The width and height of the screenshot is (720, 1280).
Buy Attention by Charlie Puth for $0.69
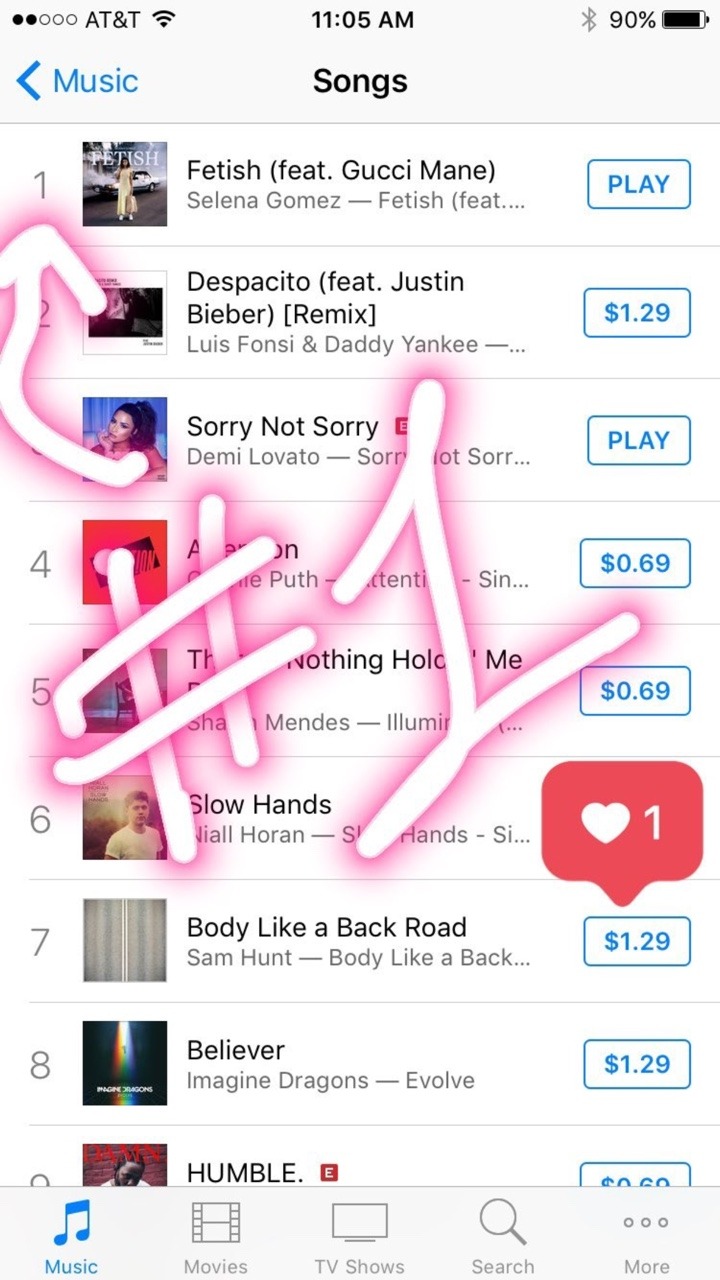635,563
